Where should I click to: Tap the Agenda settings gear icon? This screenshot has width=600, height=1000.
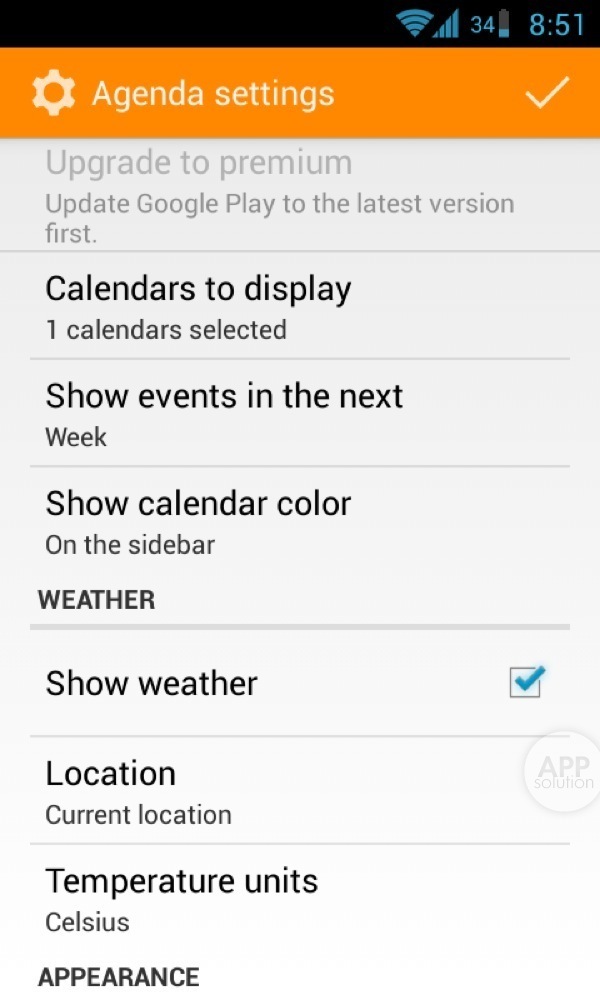click(x=53, y=93)
